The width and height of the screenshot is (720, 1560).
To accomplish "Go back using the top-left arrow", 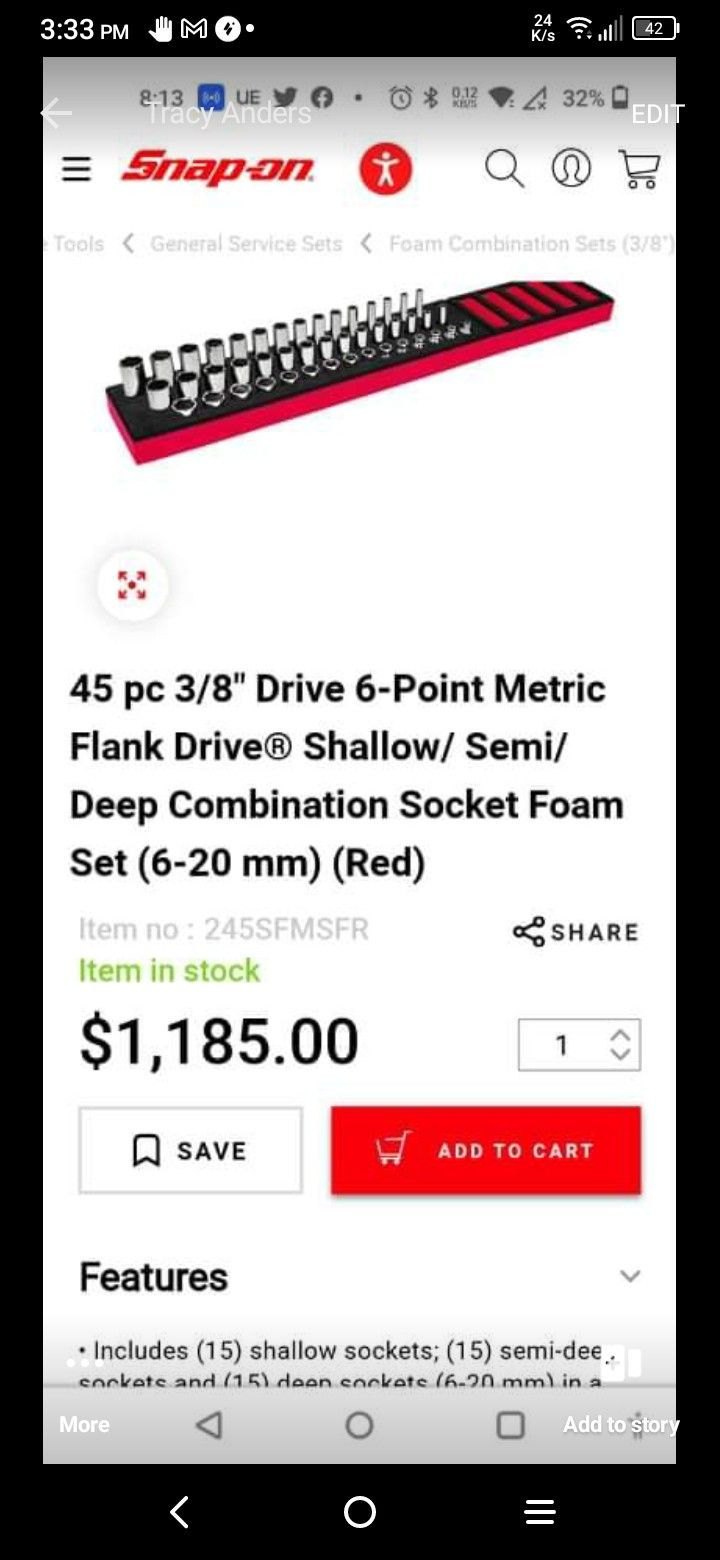I will click(x=56, y=114).
